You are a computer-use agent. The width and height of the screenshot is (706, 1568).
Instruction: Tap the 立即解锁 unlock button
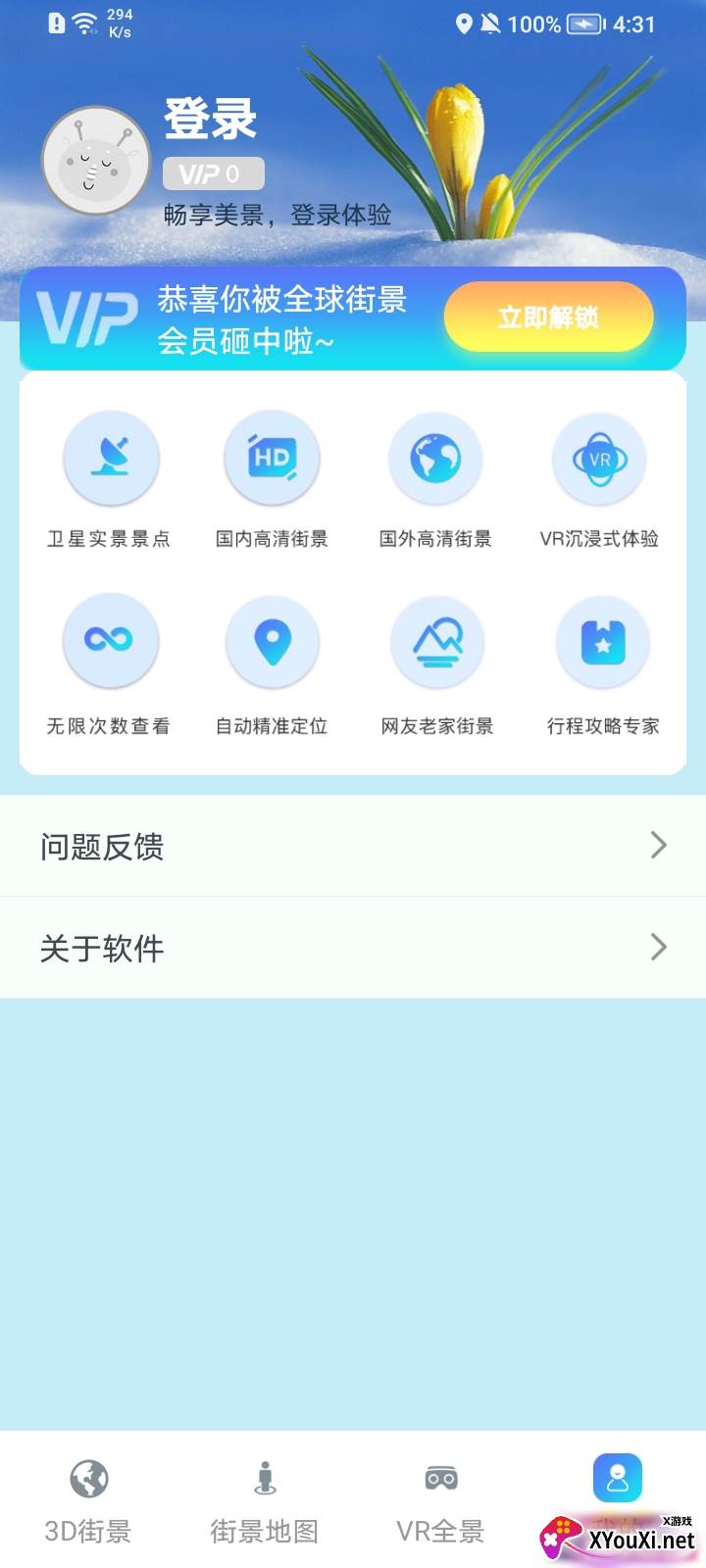tap(548, 317)
